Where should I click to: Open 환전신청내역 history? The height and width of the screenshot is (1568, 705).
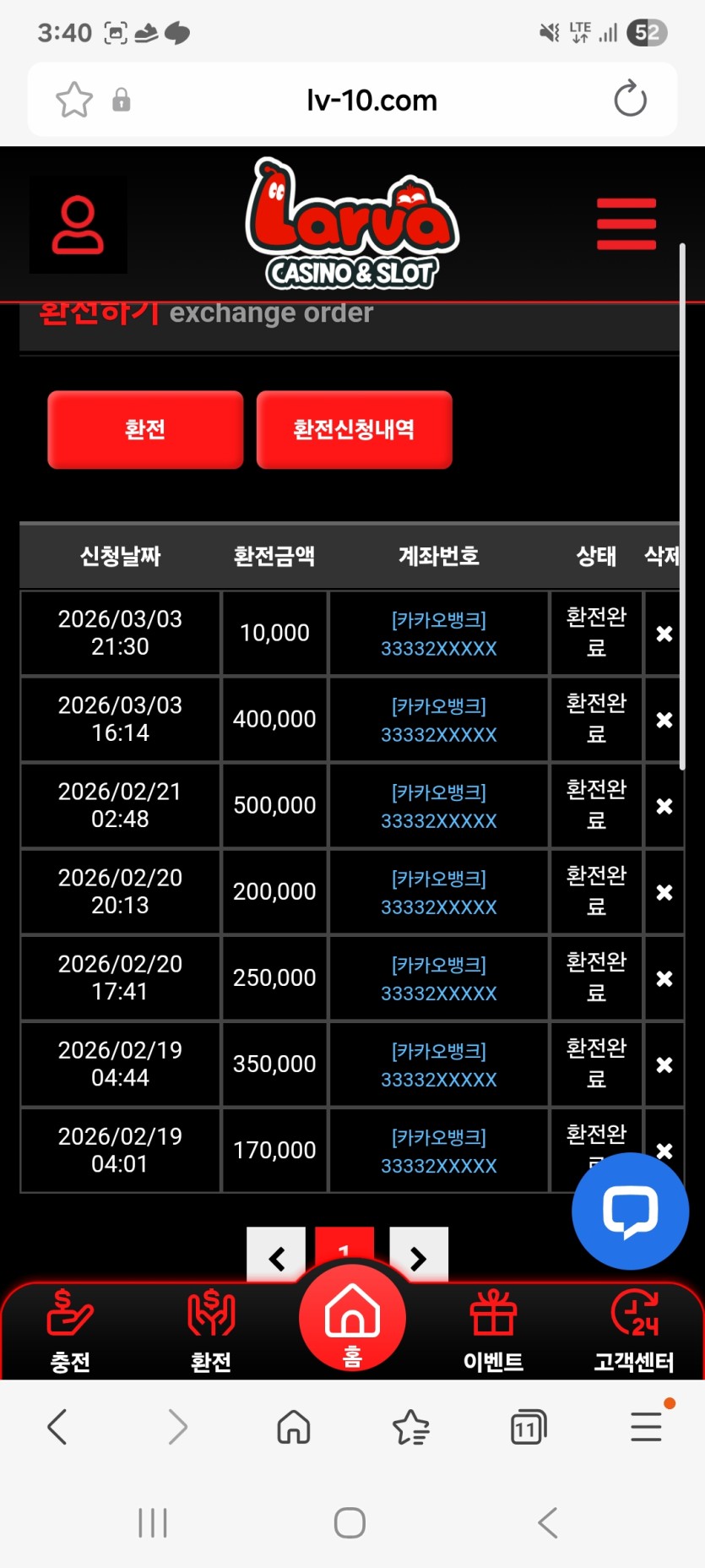(354, 429)
